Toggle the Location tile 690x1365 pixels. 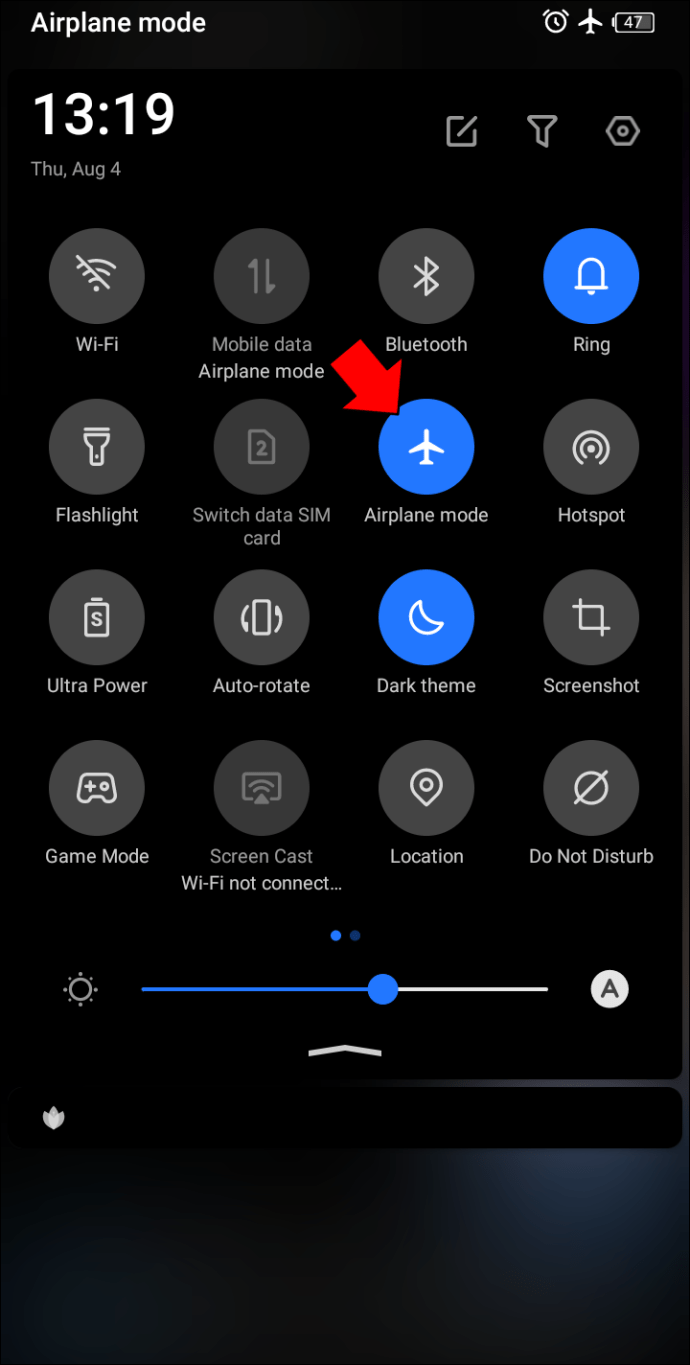[x=426, y=789]
